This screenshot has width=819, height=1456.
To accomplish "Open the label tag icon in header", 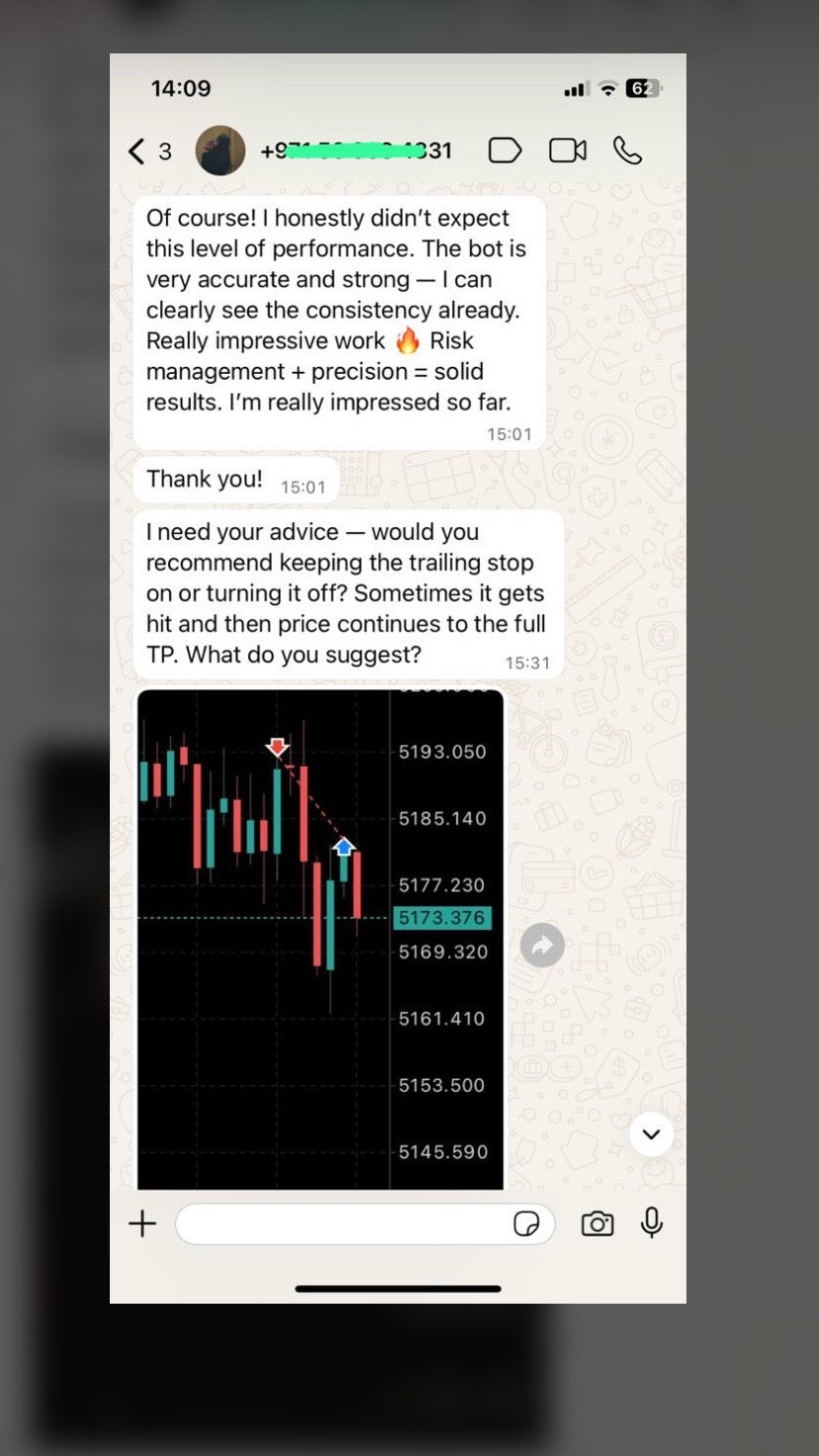I will (504, 150).
